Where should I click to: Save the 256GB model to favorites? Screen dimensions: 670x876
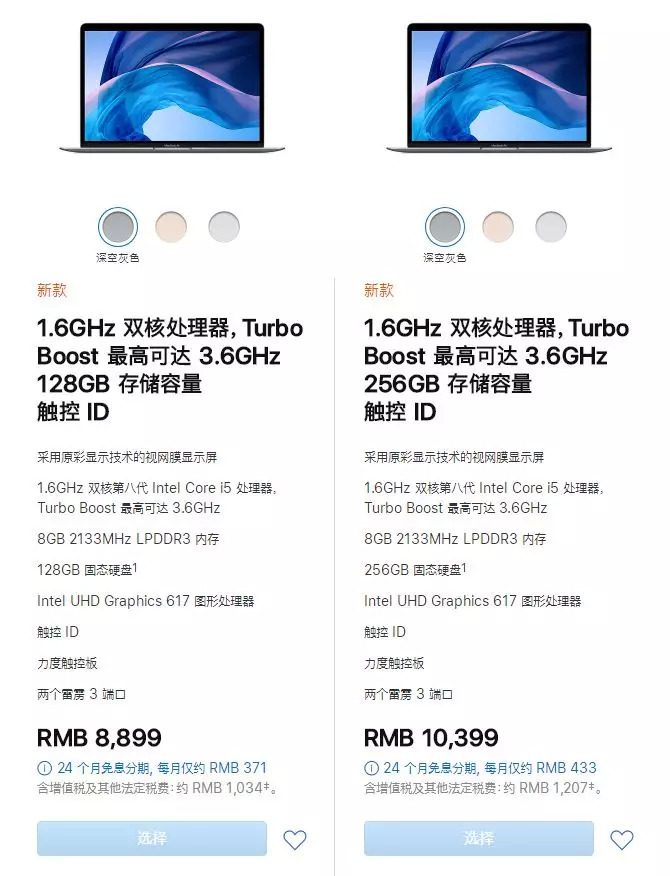coord(622,839)
